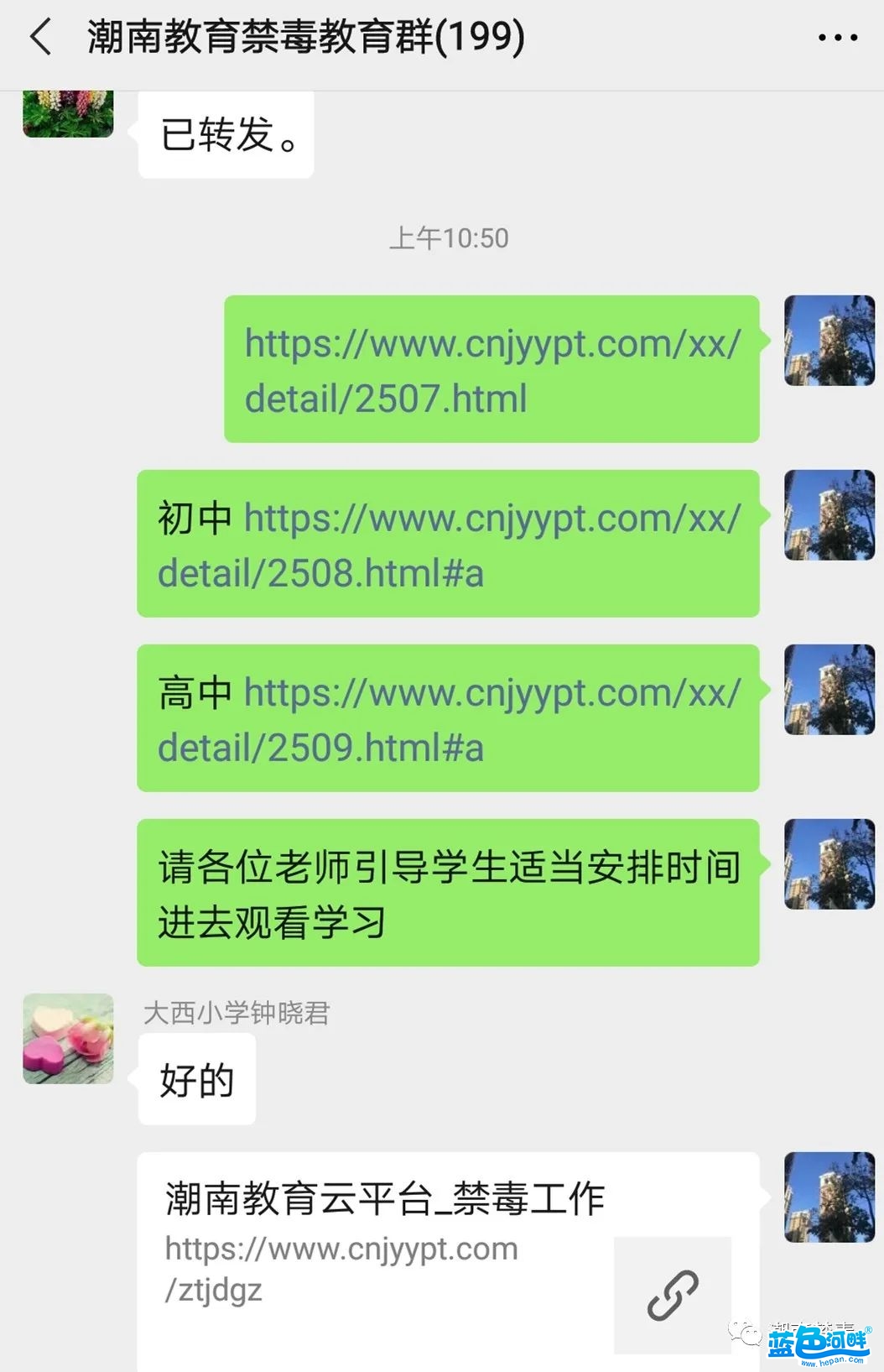The image size is (884, 1372).
Task: Go back from the group chat
Action: tap(40, 38)
